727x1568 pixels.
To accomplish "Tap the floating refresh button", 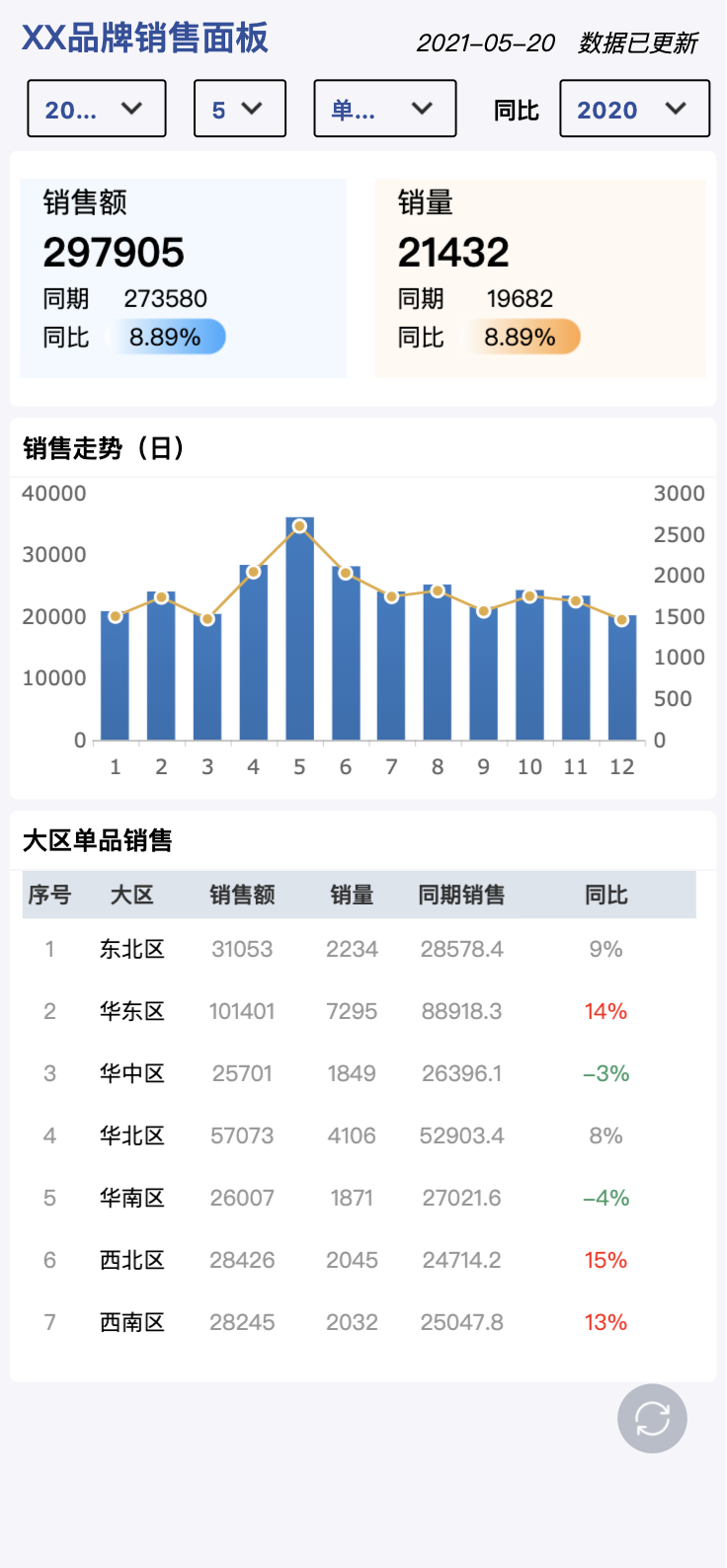I will [x=652, y=1419].
